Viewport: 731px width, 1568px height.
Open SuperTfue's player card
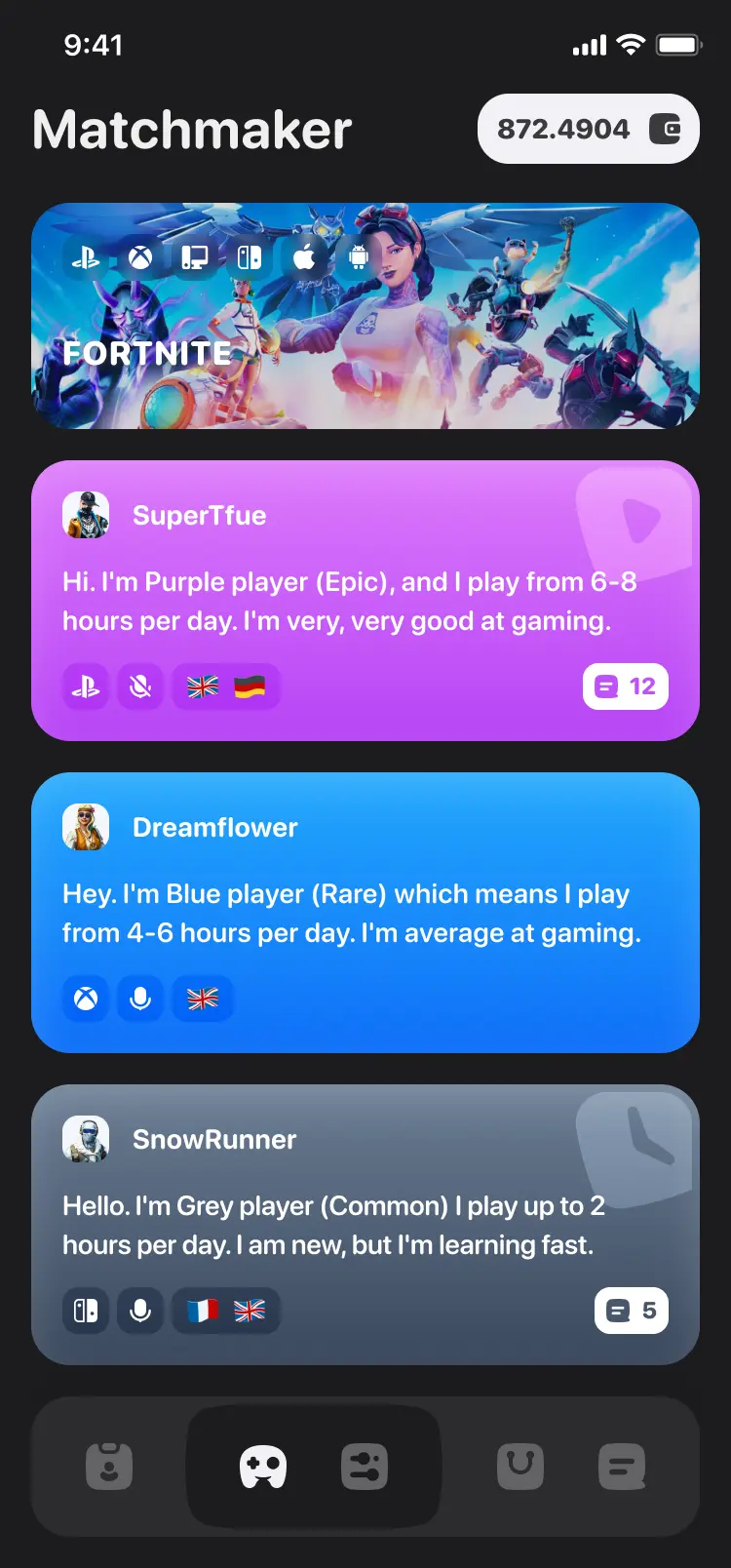point(365,585)
